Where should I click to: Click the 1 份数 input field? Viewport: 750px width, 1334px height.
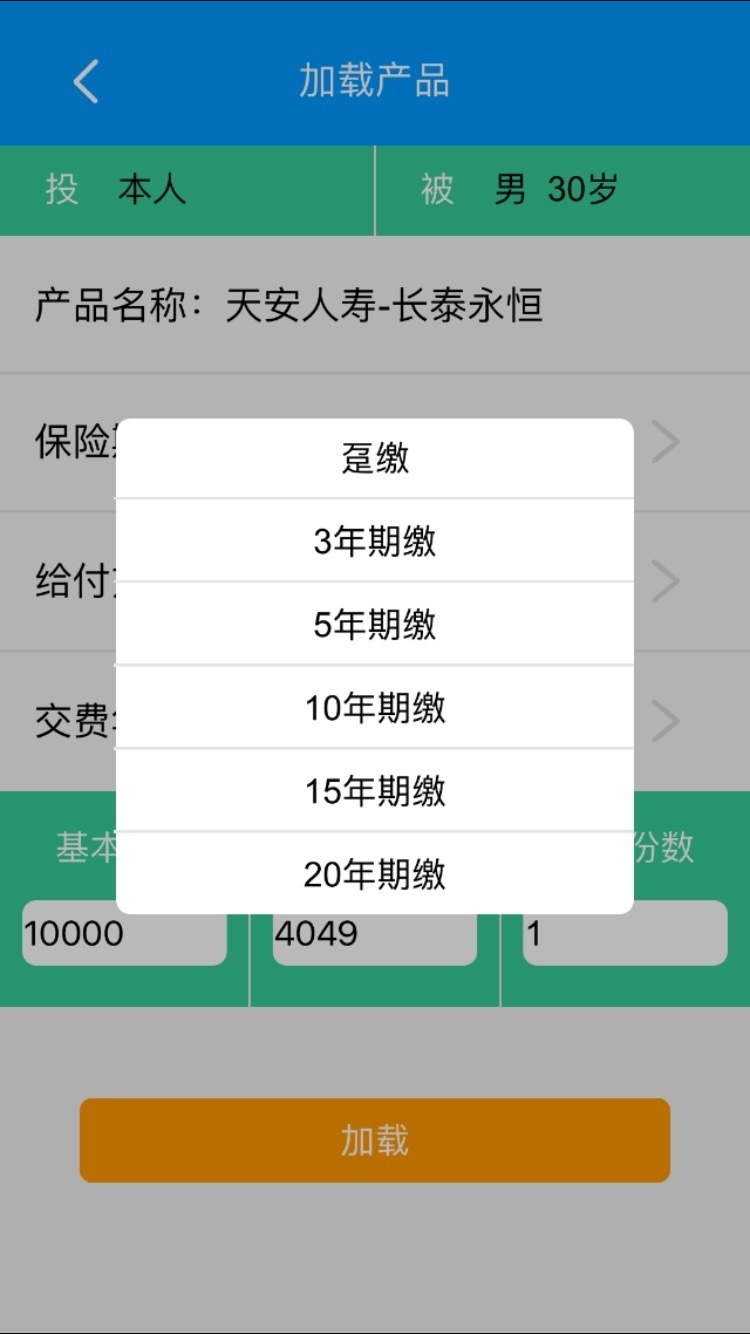click(x=623, y=934)
